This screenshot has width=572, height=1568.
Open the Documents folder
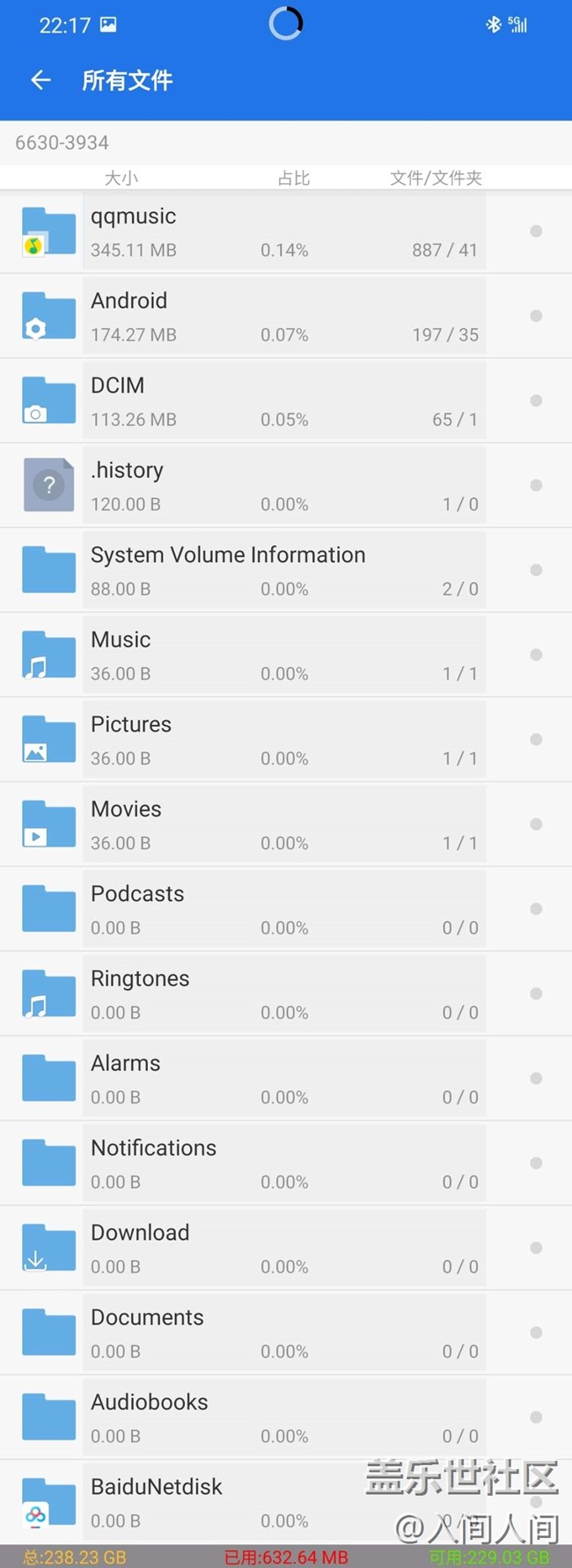(x=283, y=1333)
